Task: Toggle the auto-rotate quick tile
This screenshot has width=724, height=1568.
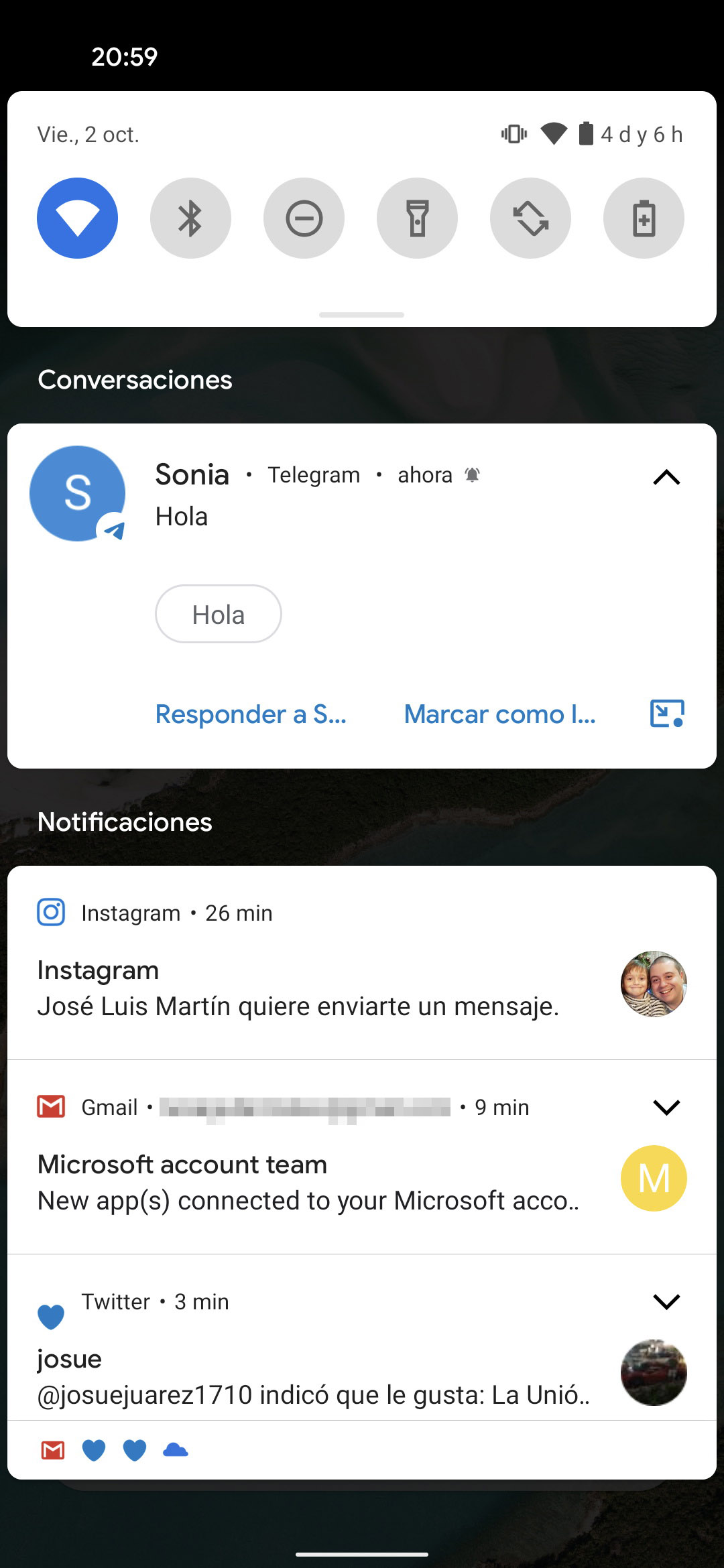Action: click(x=530, y=218)
